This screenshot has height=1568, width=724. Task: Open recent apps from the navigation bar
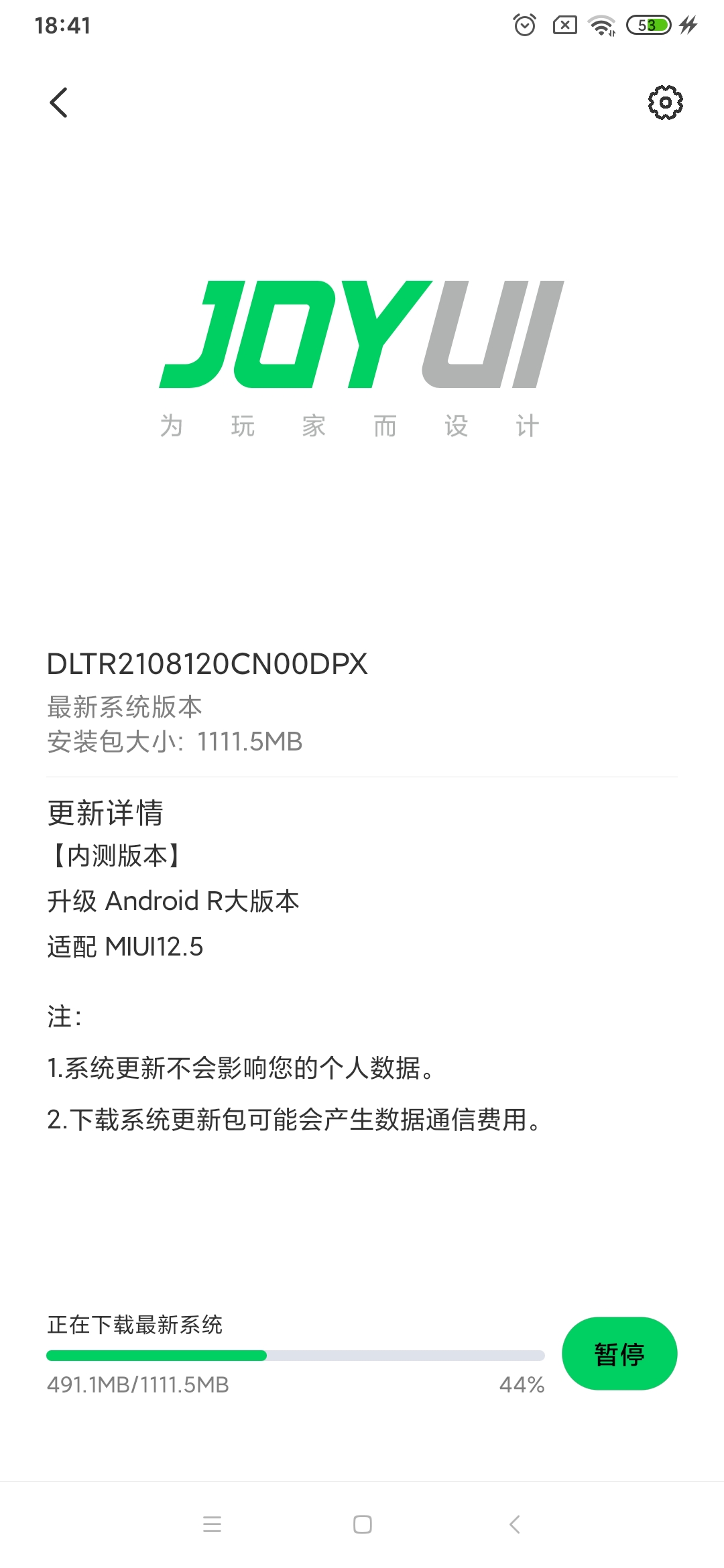(x=212, y=1524)
